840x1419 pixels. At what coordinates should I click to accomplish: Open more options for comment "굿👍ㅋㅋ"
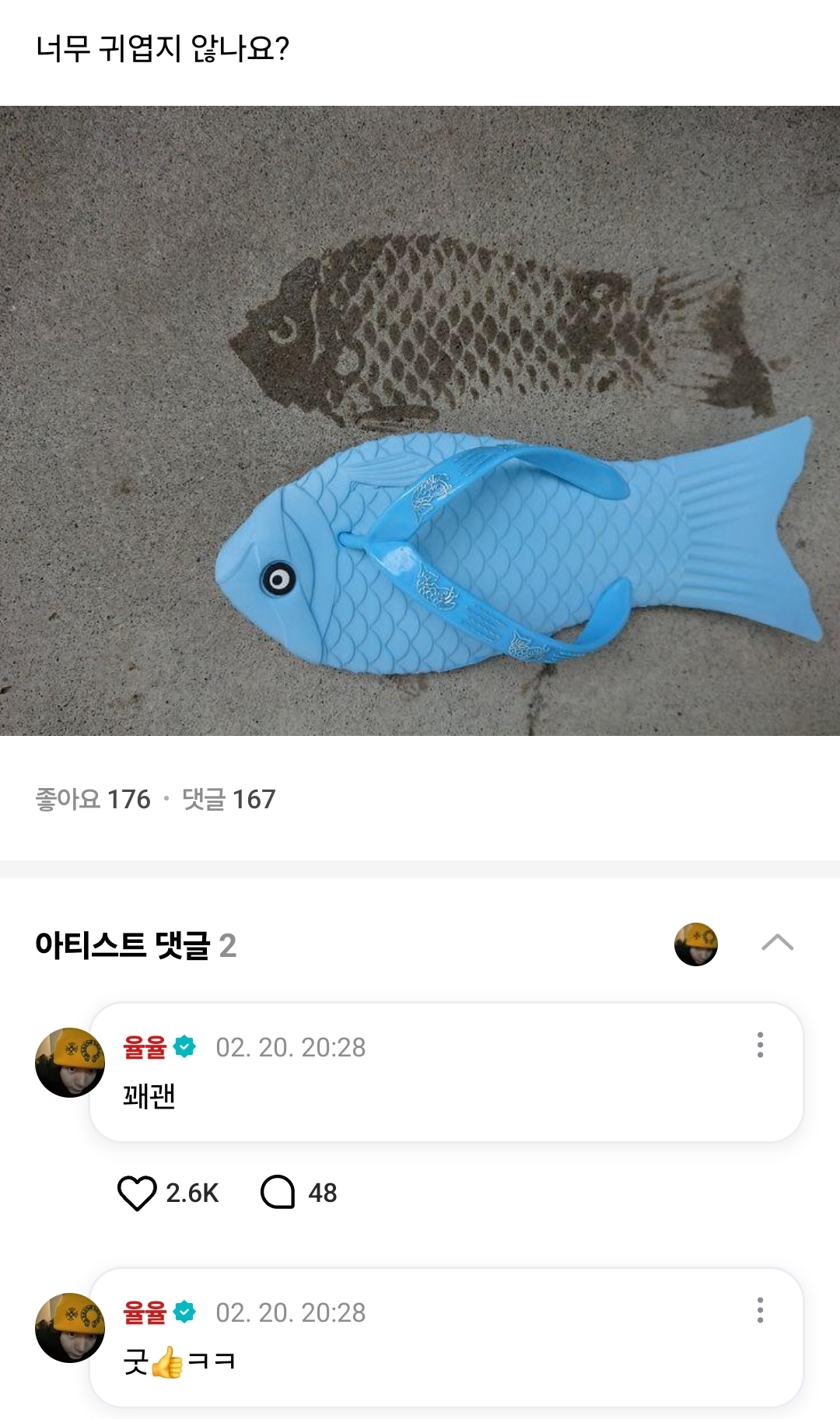760,1310
